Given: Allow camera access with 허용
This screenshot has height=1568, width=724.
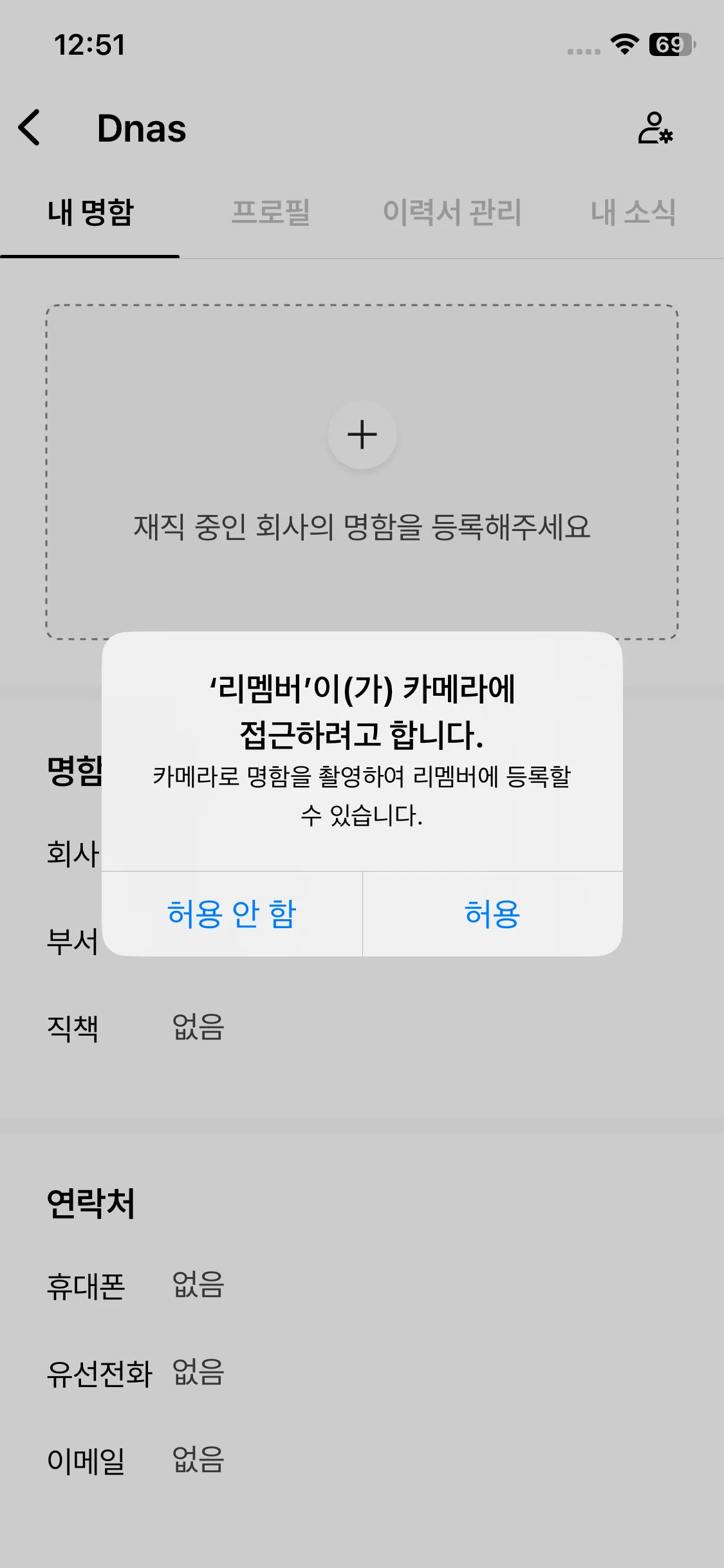Looking at the screenshot, I should [x=492, y=914].
